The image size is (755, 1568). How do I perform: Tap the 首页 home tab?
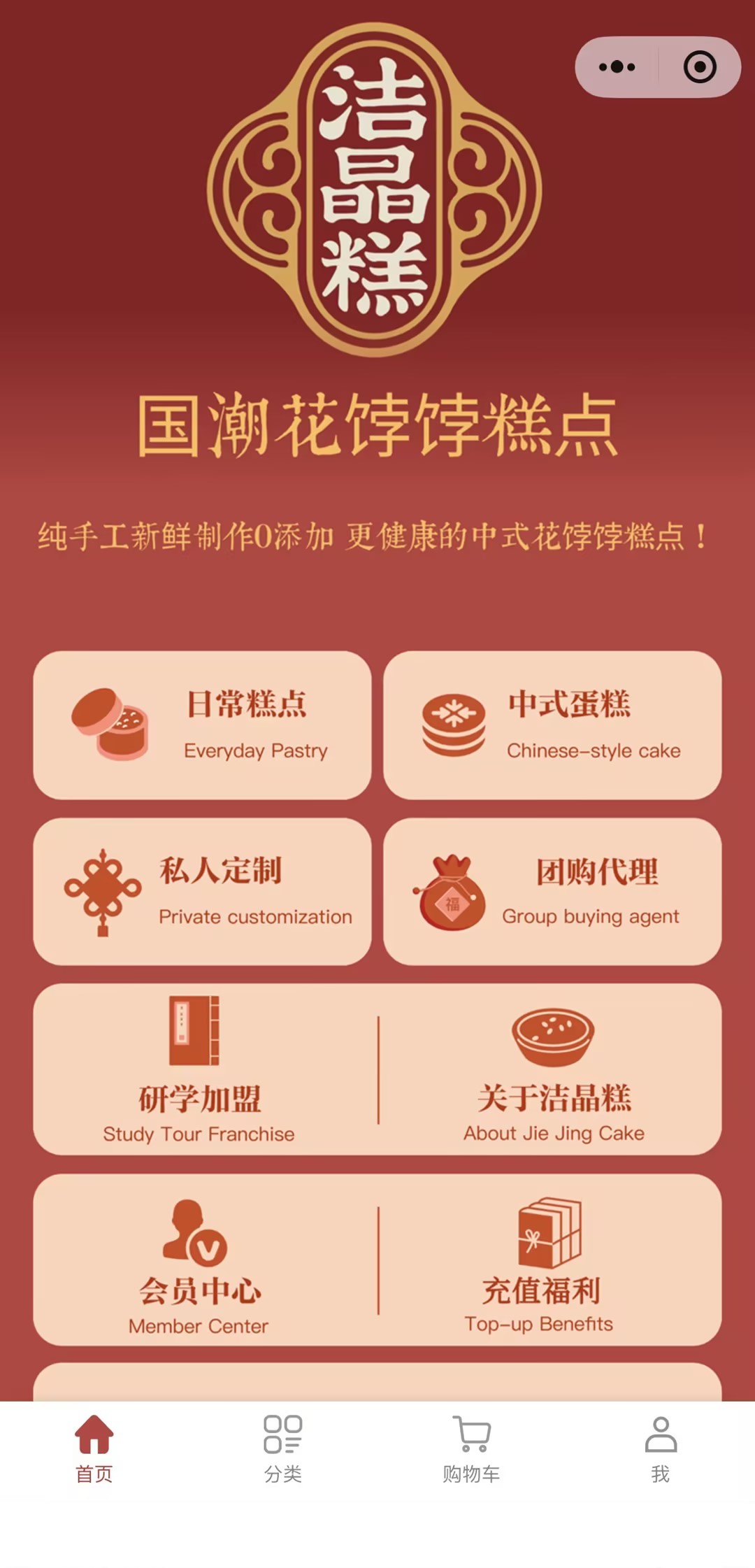pyautogui.click(x=94, y=1449)
